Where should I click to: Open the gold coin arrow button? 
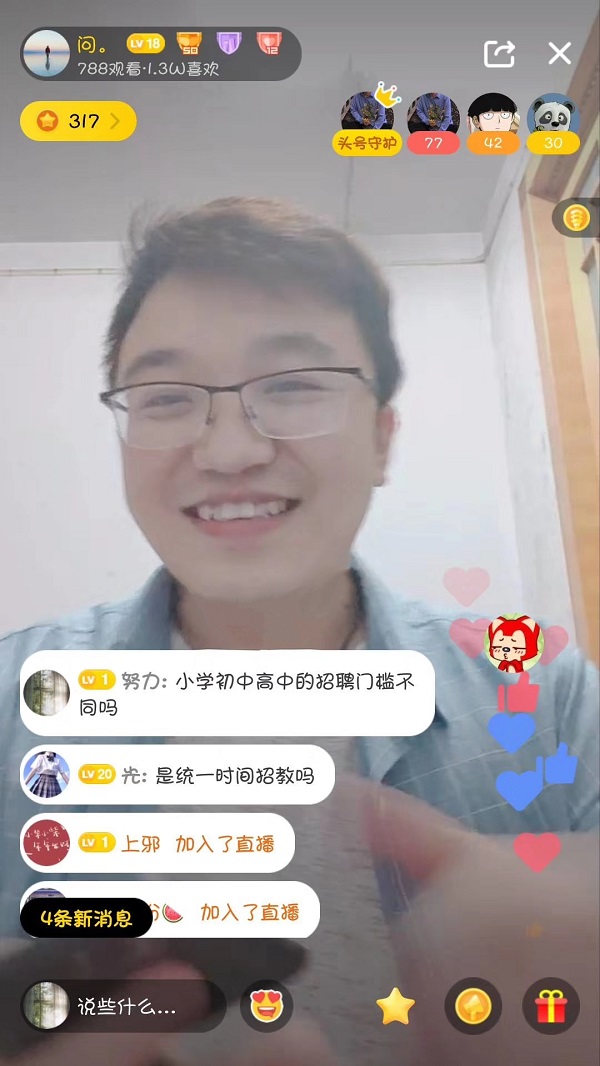473,1006
